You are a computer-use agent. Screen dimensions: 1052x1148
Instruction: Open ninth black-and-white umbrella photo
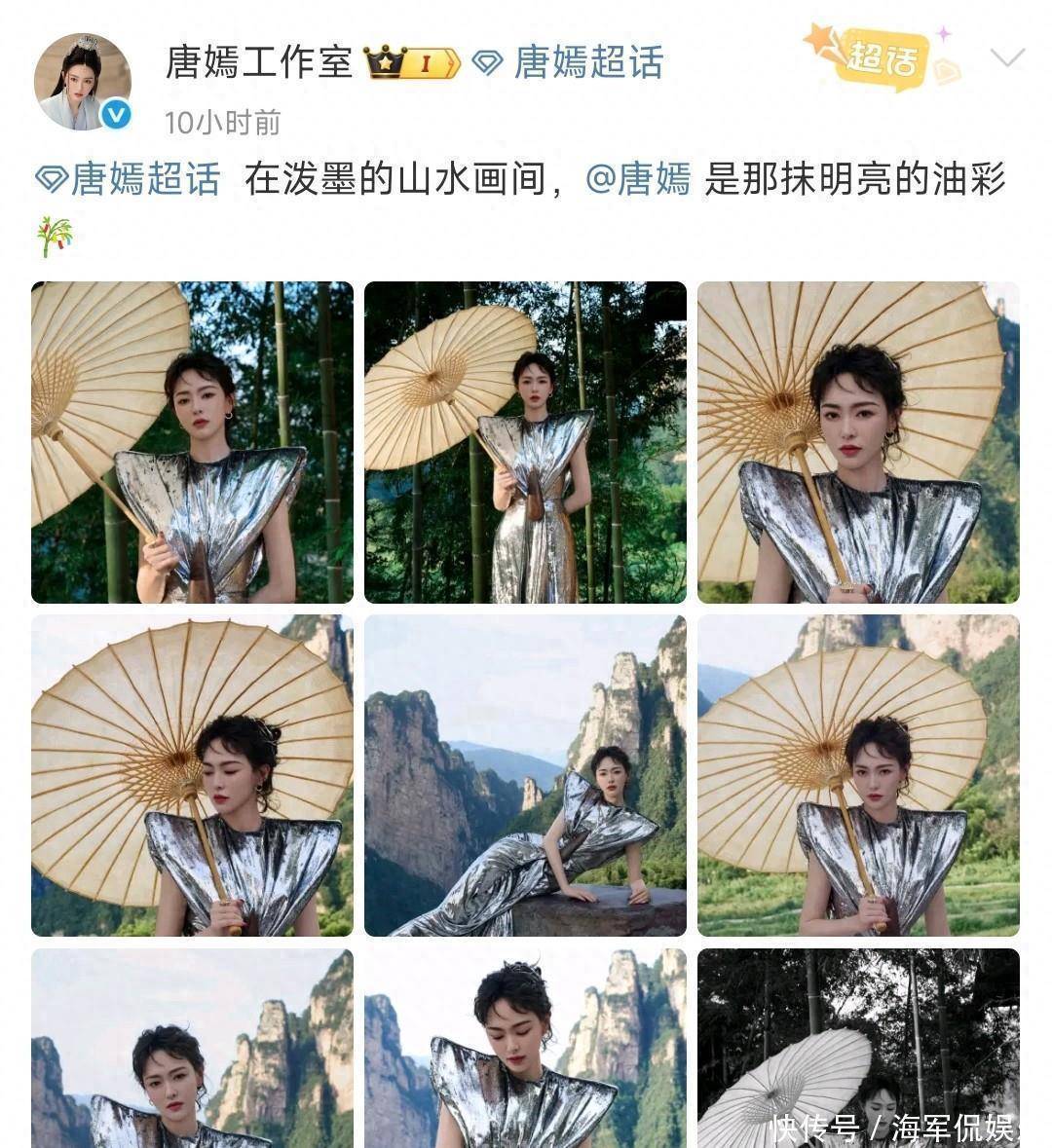tap(858, 1032)
